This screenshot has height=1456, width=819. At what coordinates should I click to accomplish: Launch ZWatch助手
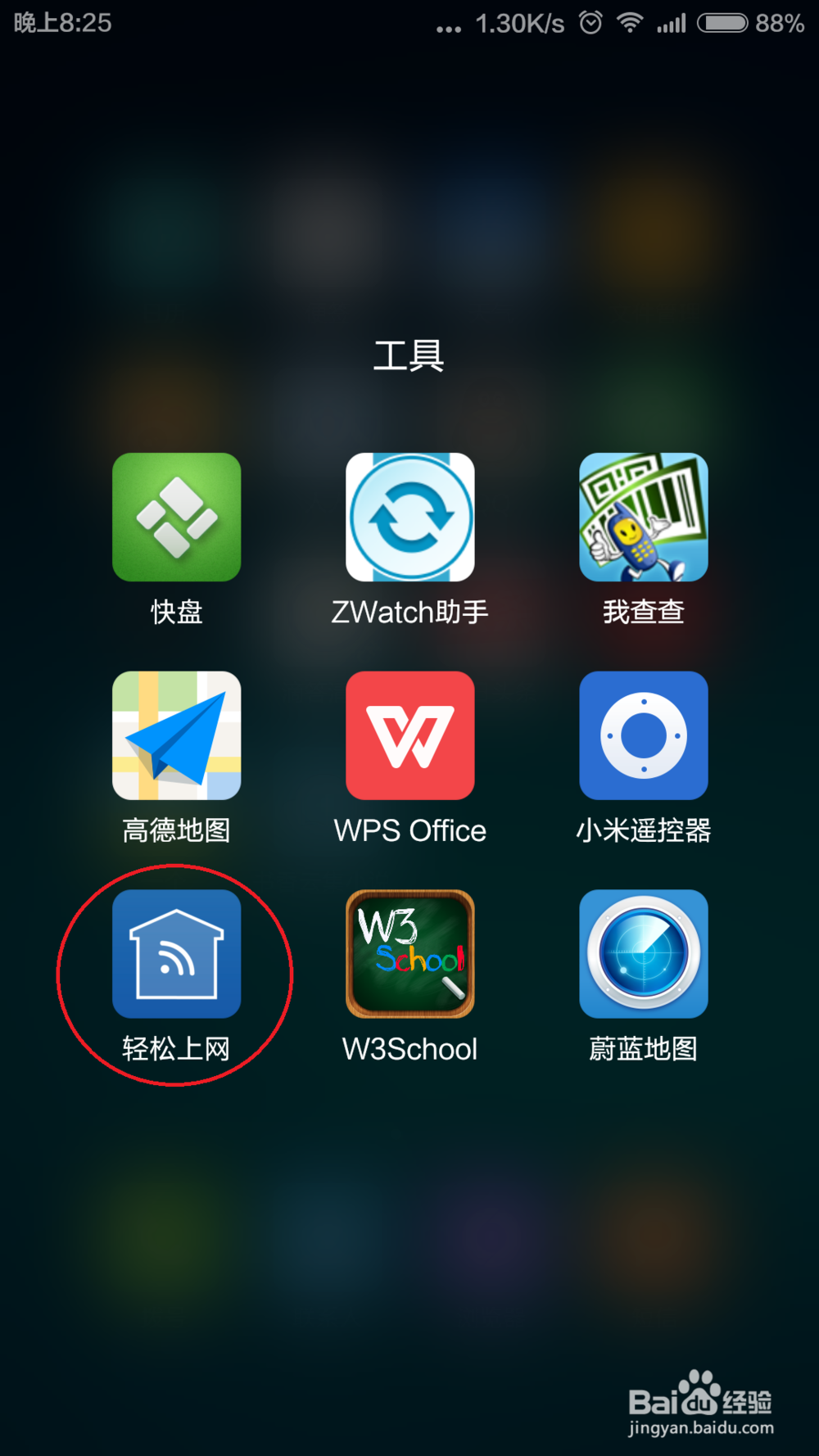[x=410, y=518]
